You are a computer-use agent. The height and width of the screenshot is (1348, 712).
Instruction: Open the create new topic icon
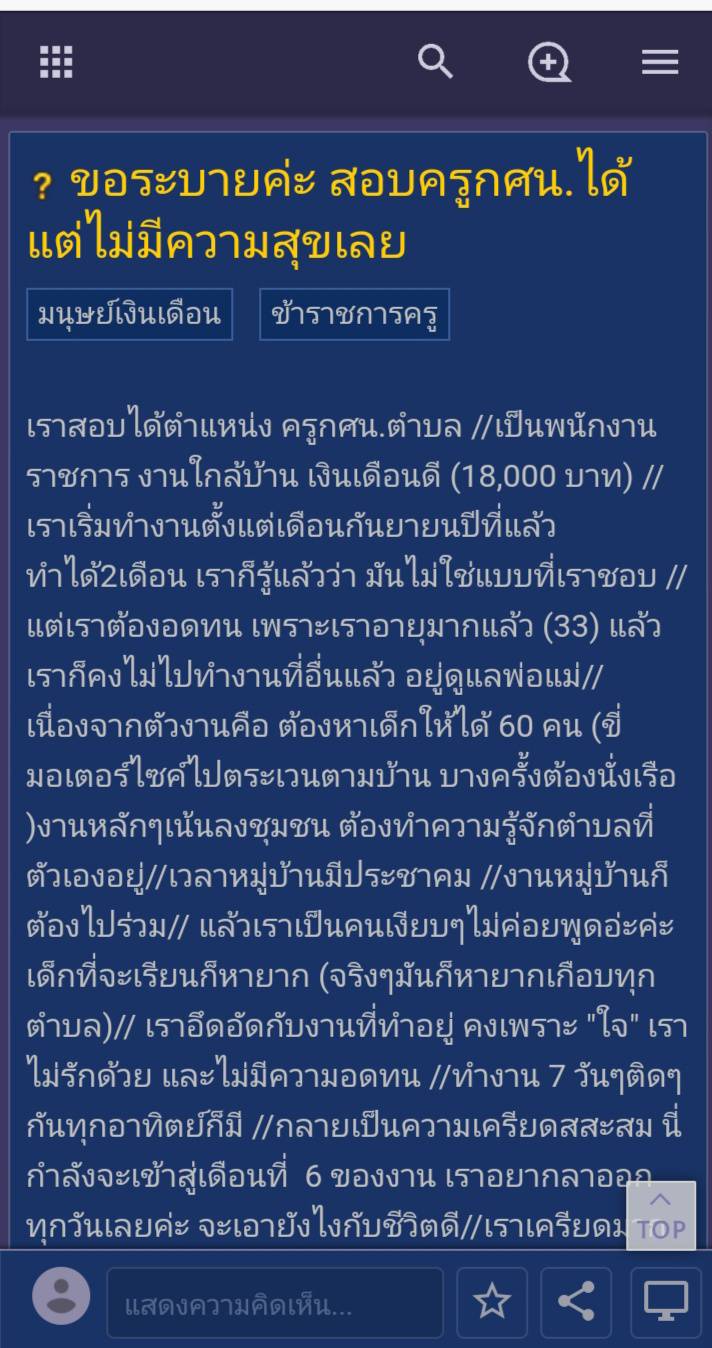click(548, 63)
